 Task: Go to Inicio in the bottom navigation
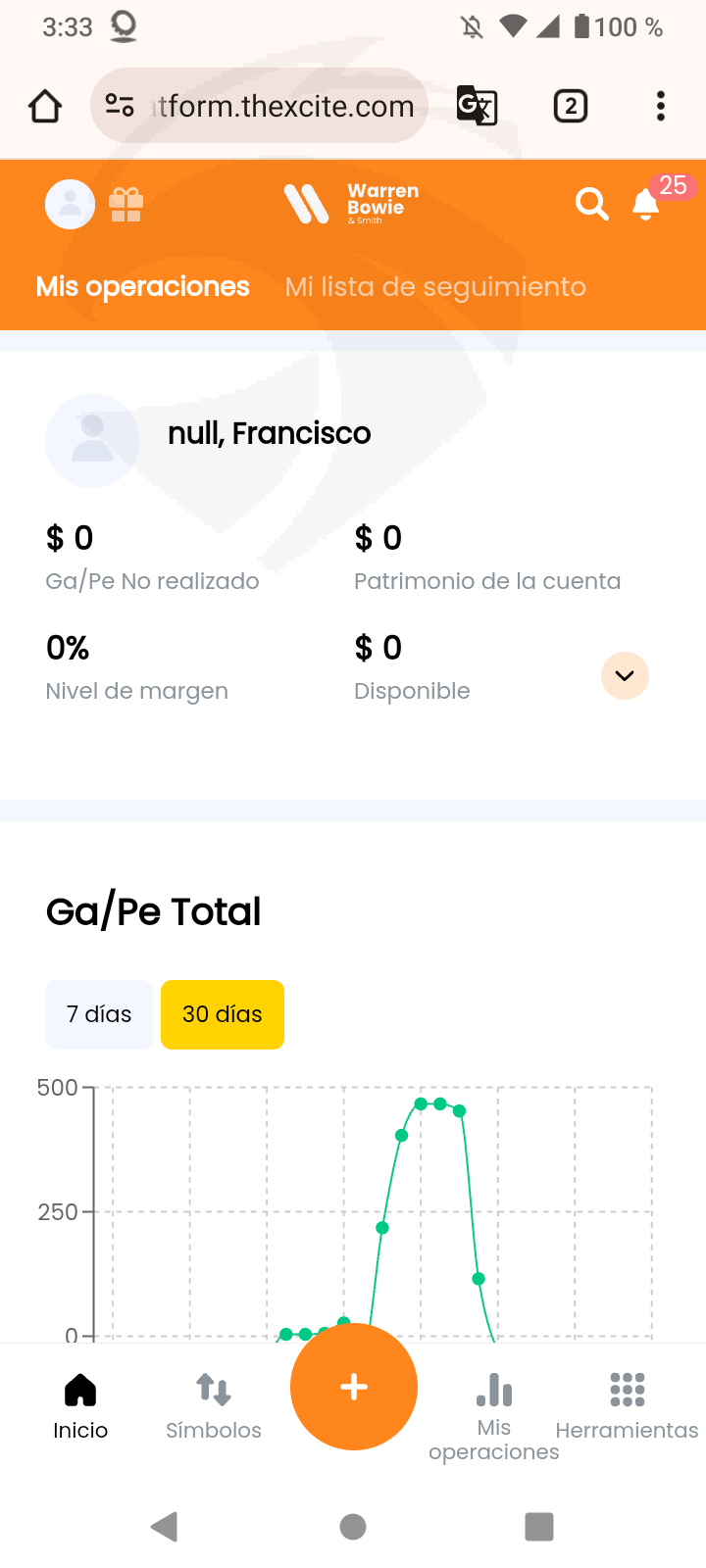click(80, 1406)
